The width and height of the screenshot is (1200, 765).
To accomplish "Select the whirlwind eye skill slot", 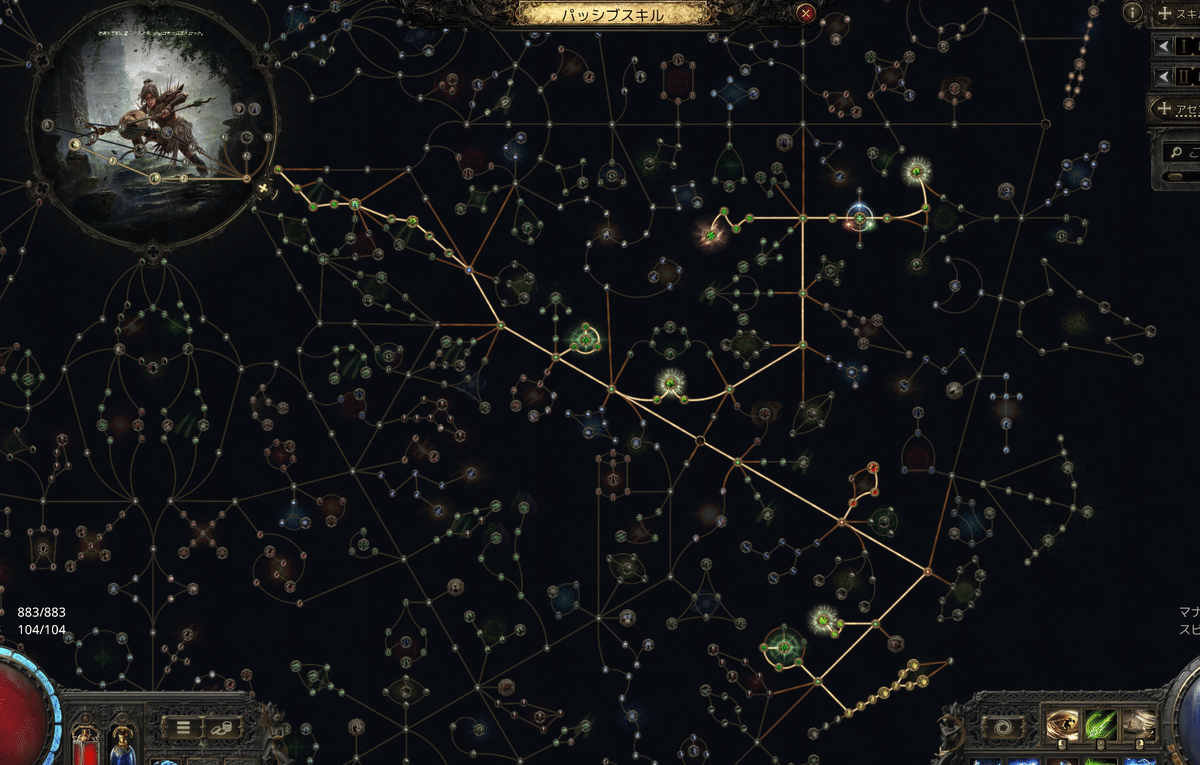I will point(1062,725).
